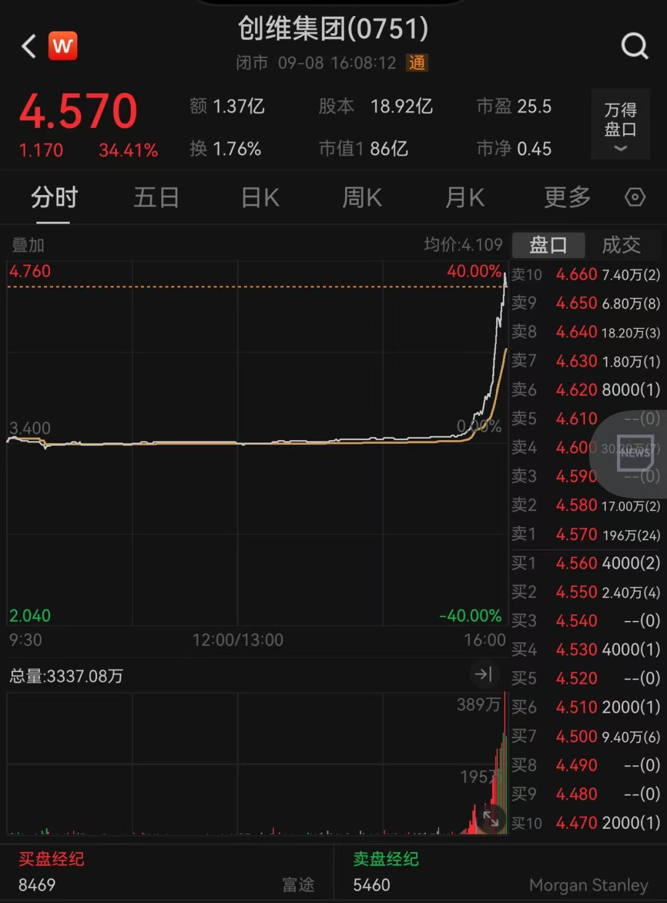Open the 更多 chart options
Viewport: 667px width, 903px height.
567,197
